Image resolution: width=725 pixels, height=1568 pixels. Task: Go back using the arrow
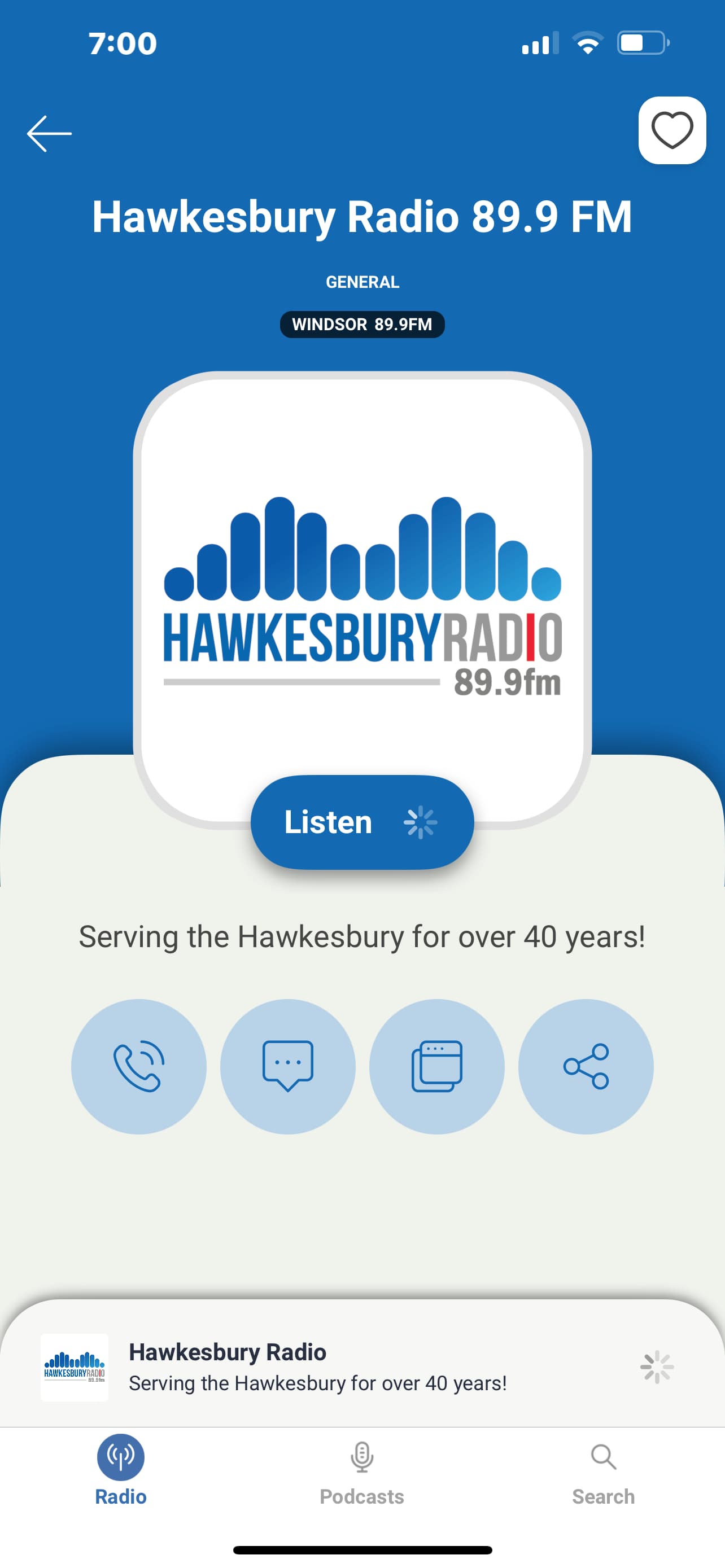pyautogui.click(x=49, y=133)
